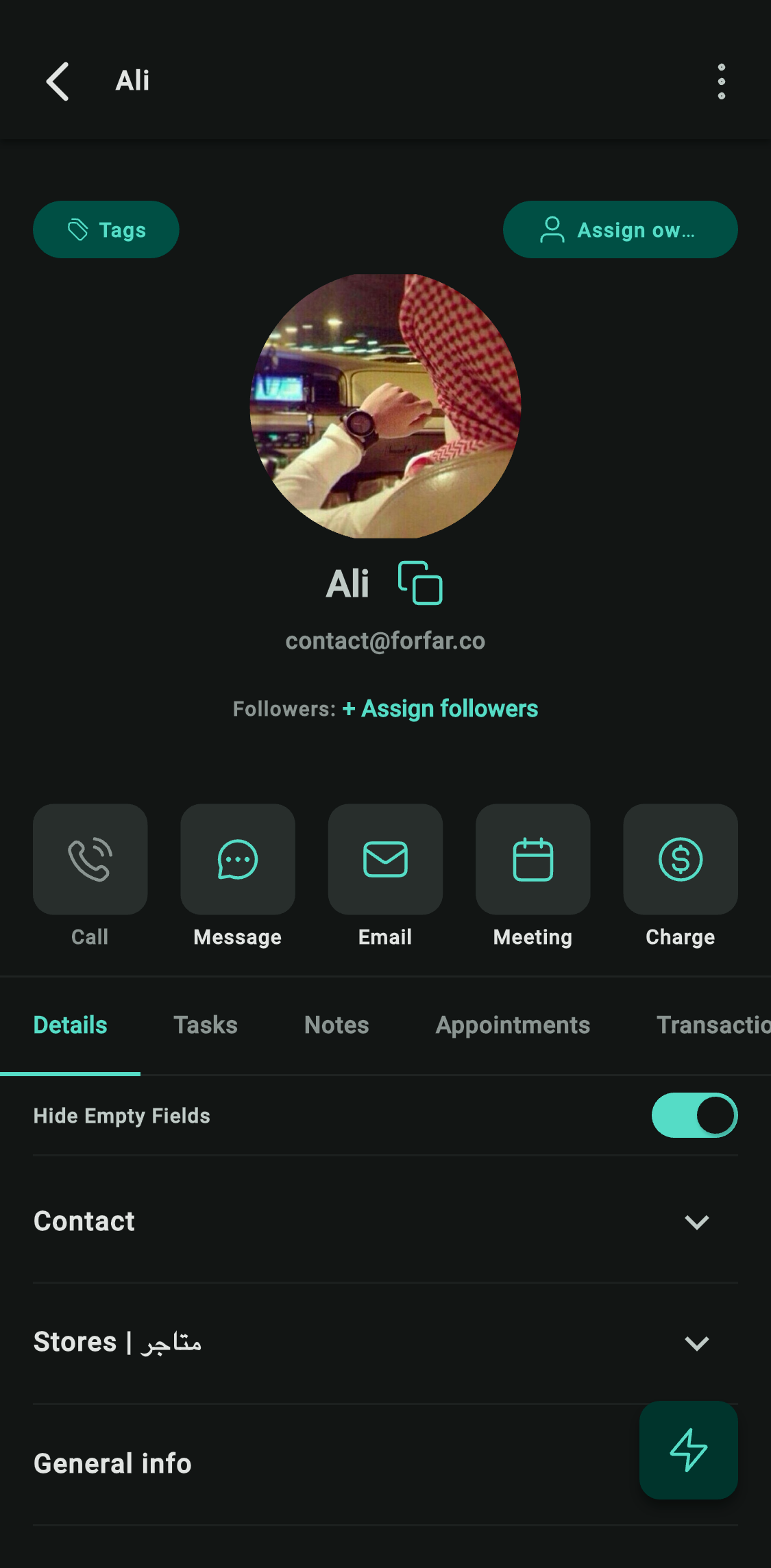Compose an email to Ali
This screenshot has width=771, height=1568.
385,859
